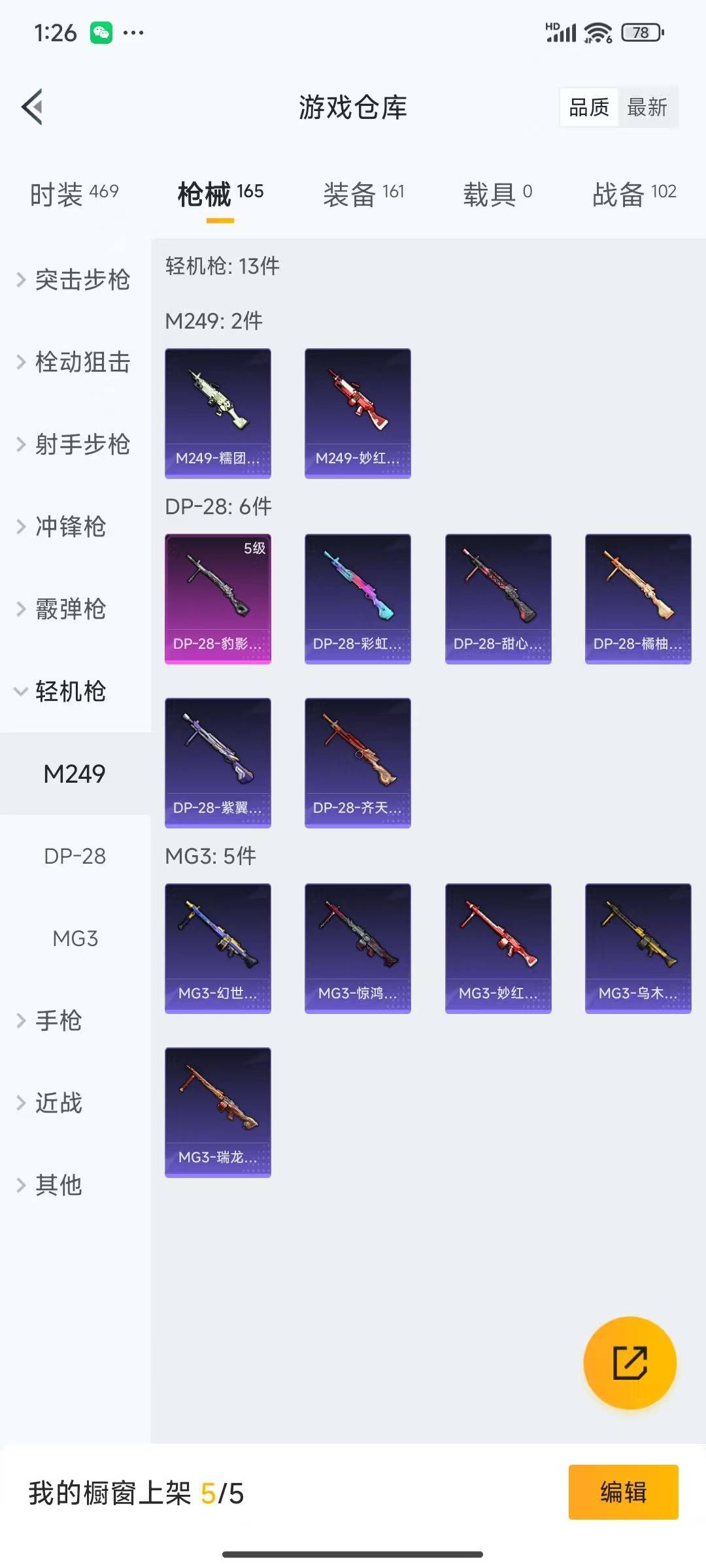Switch to the 装备 tab

pyautogui.click(x=363, y=193)
